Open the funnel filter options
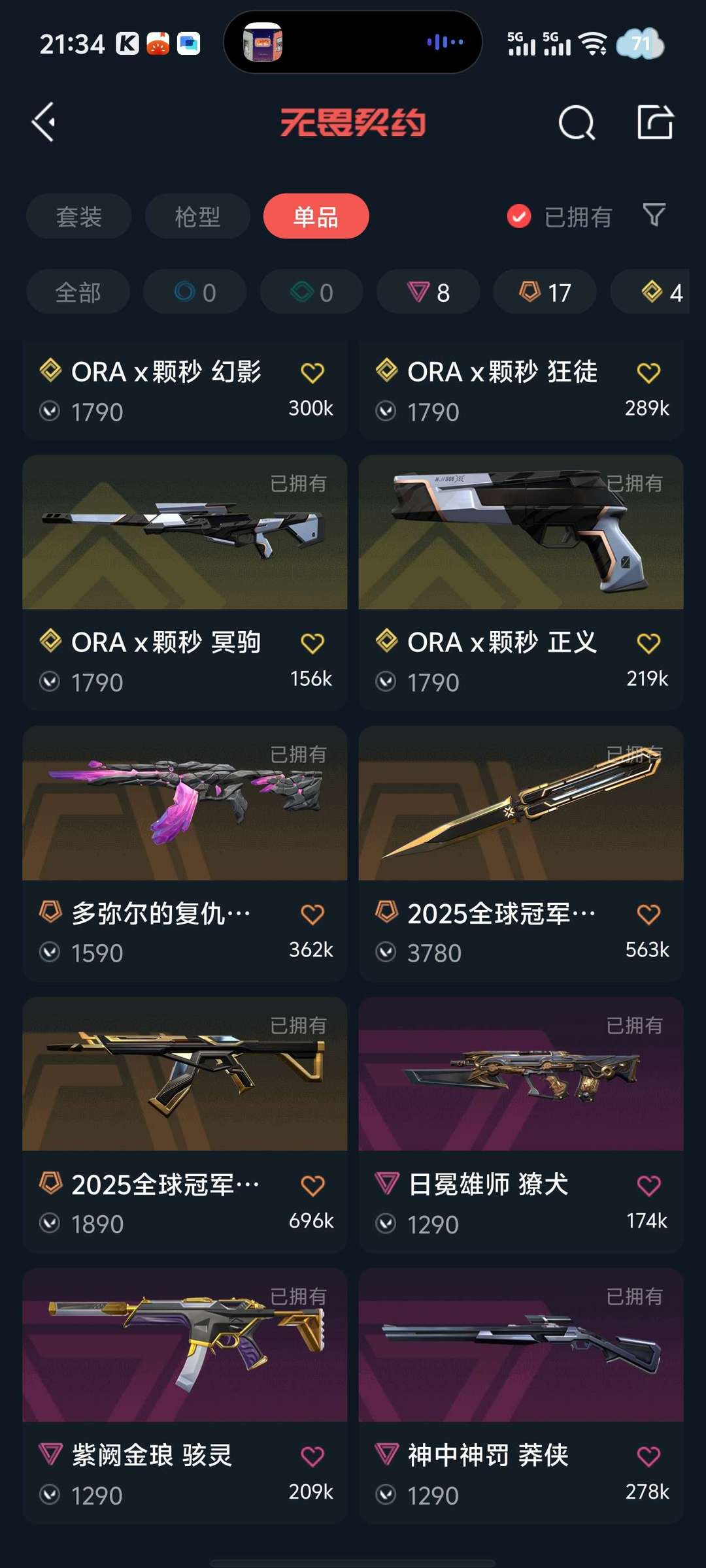This screenshot has width=706, height=1568. pyautogui.click(x=654, y=215)
